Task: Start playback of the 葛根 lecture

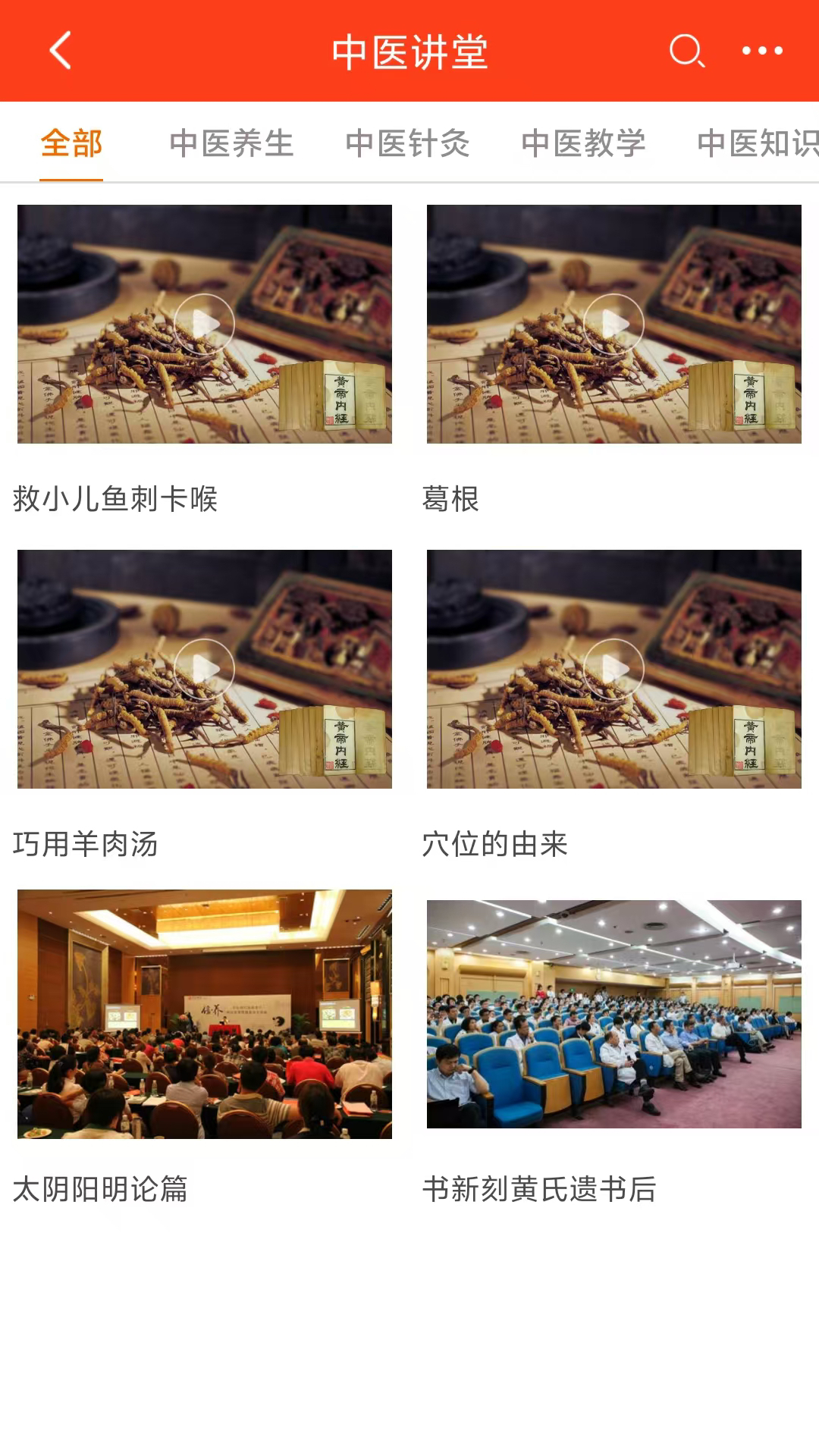Action: (616, 322)
